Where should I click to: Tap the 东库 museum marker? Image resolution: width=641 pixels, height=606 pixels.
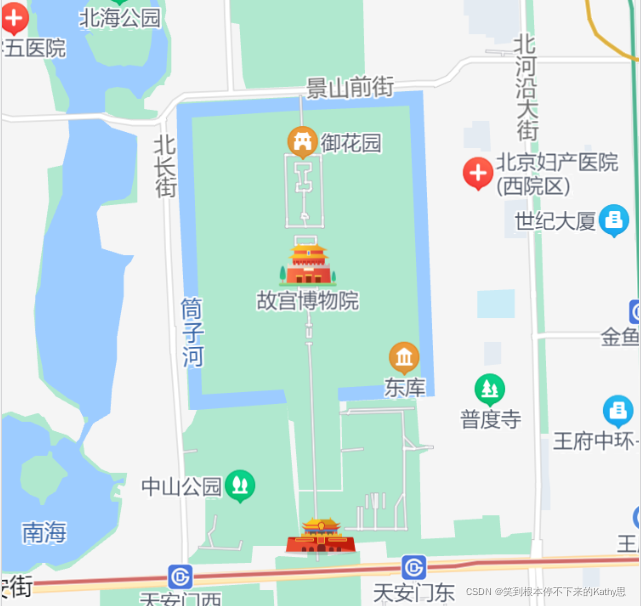(405, 358)
